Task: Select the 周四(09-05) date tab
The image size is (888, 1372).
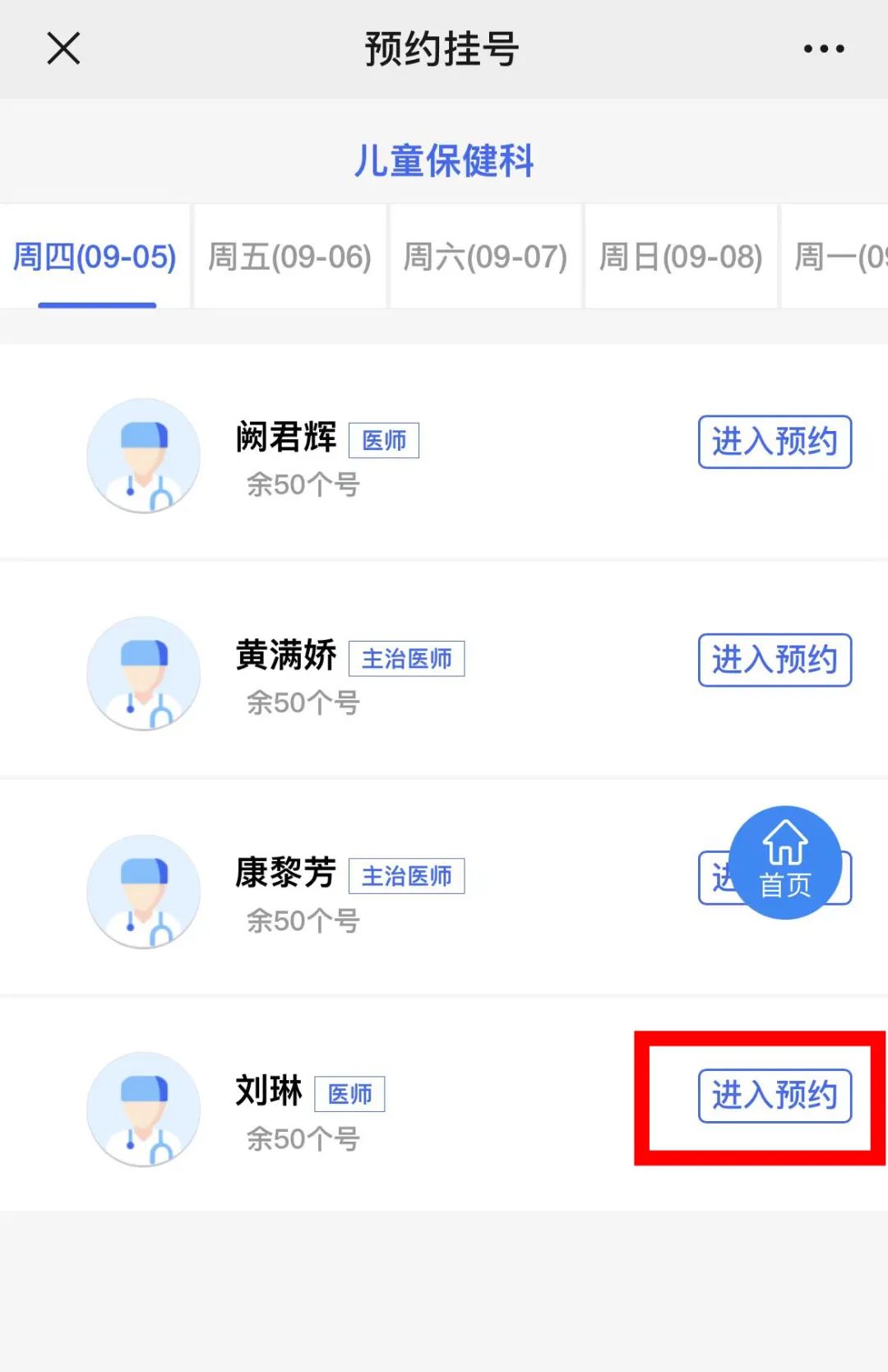Action: (95, 257)
